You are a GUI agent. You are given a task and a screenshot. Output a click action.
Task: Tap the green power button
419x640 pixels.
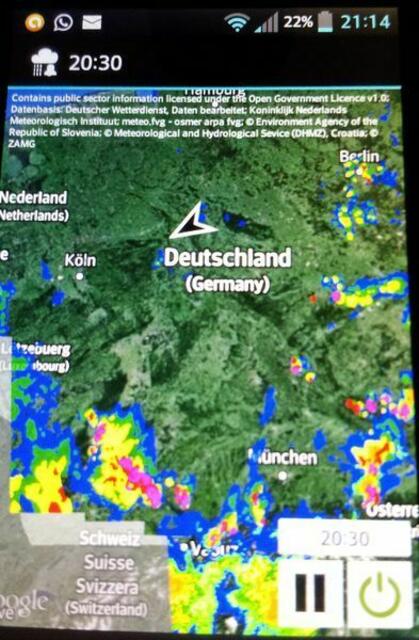[380, 595]
